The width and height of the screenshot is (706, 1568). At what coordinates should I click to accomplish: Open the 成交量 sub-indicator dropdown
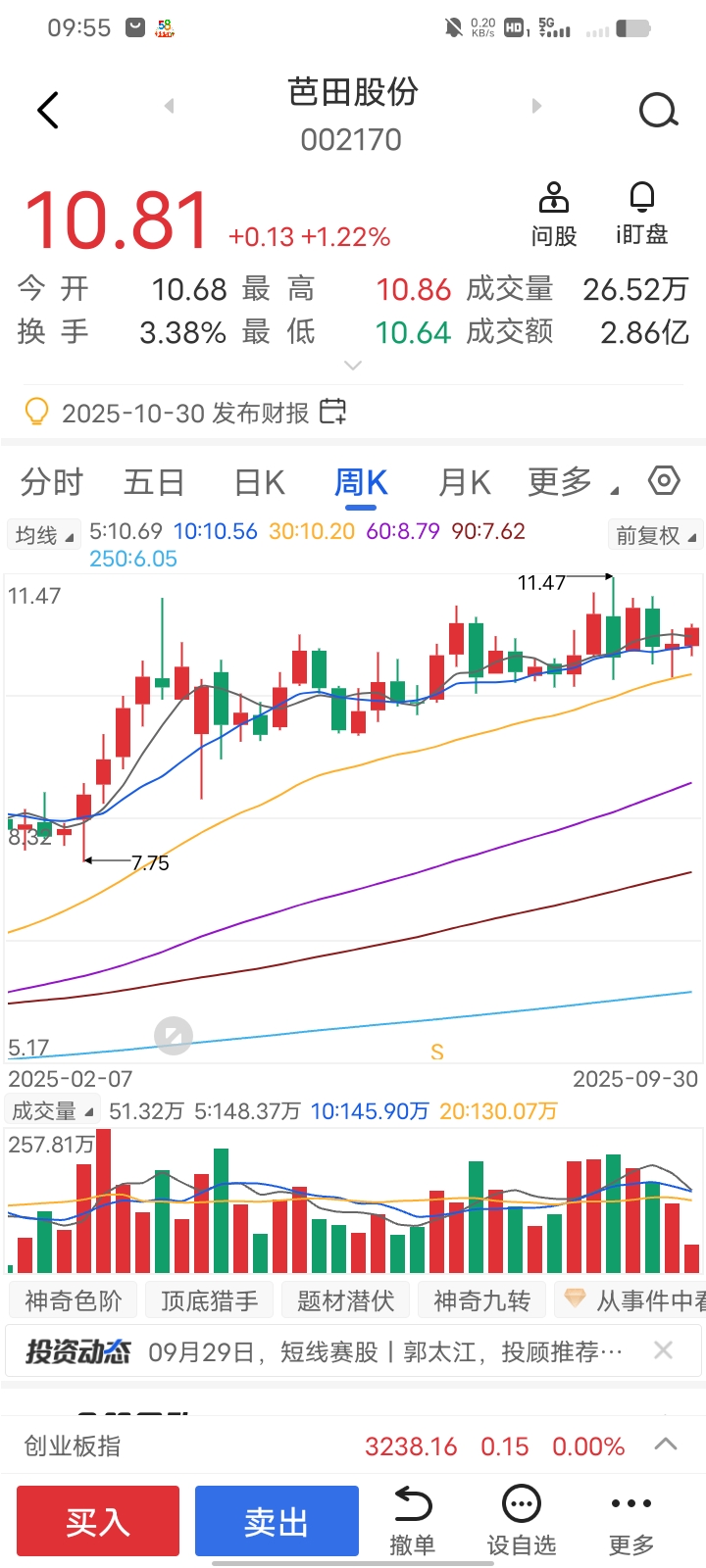(53, 1111)
